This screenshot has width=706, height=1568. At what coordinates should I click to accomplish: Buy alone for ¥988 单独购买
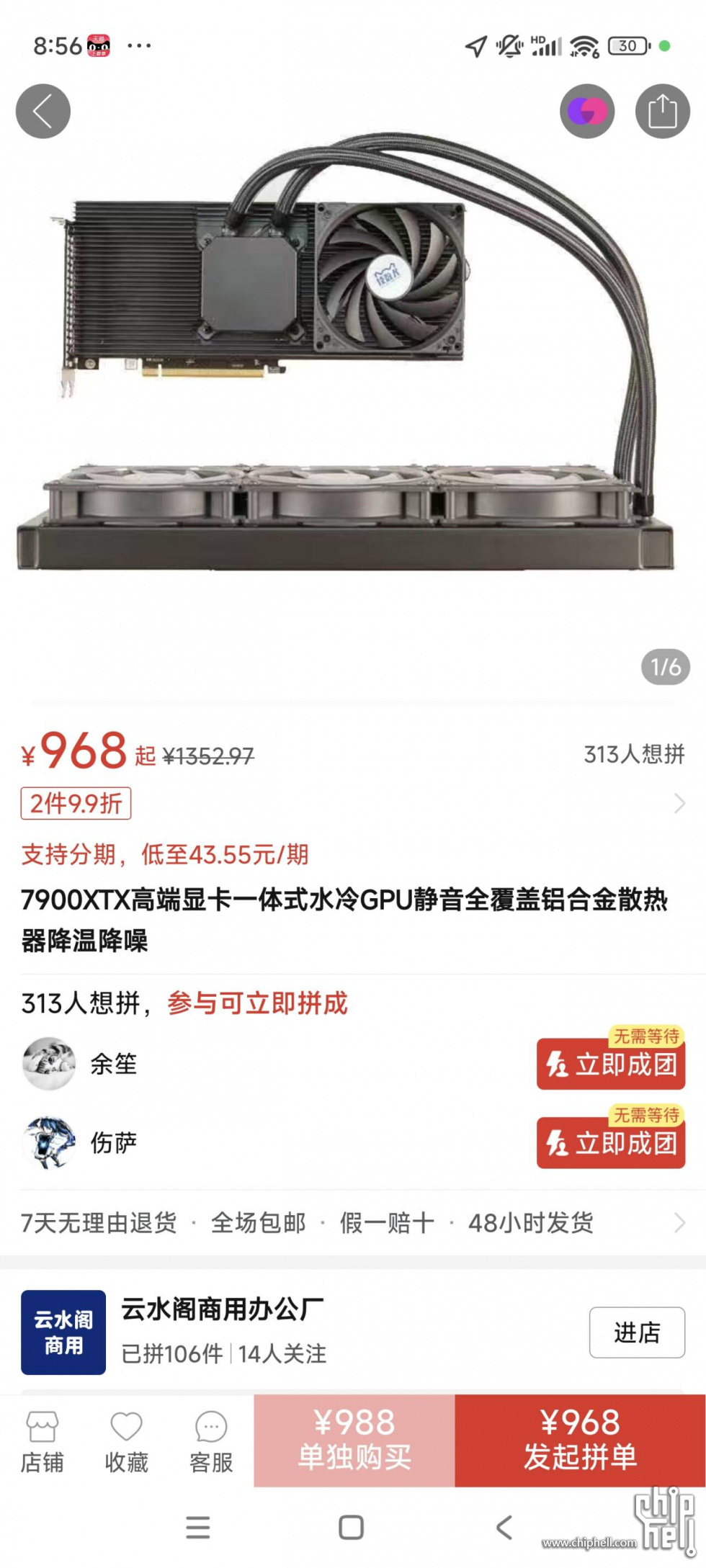click(x=354, y=1441)
